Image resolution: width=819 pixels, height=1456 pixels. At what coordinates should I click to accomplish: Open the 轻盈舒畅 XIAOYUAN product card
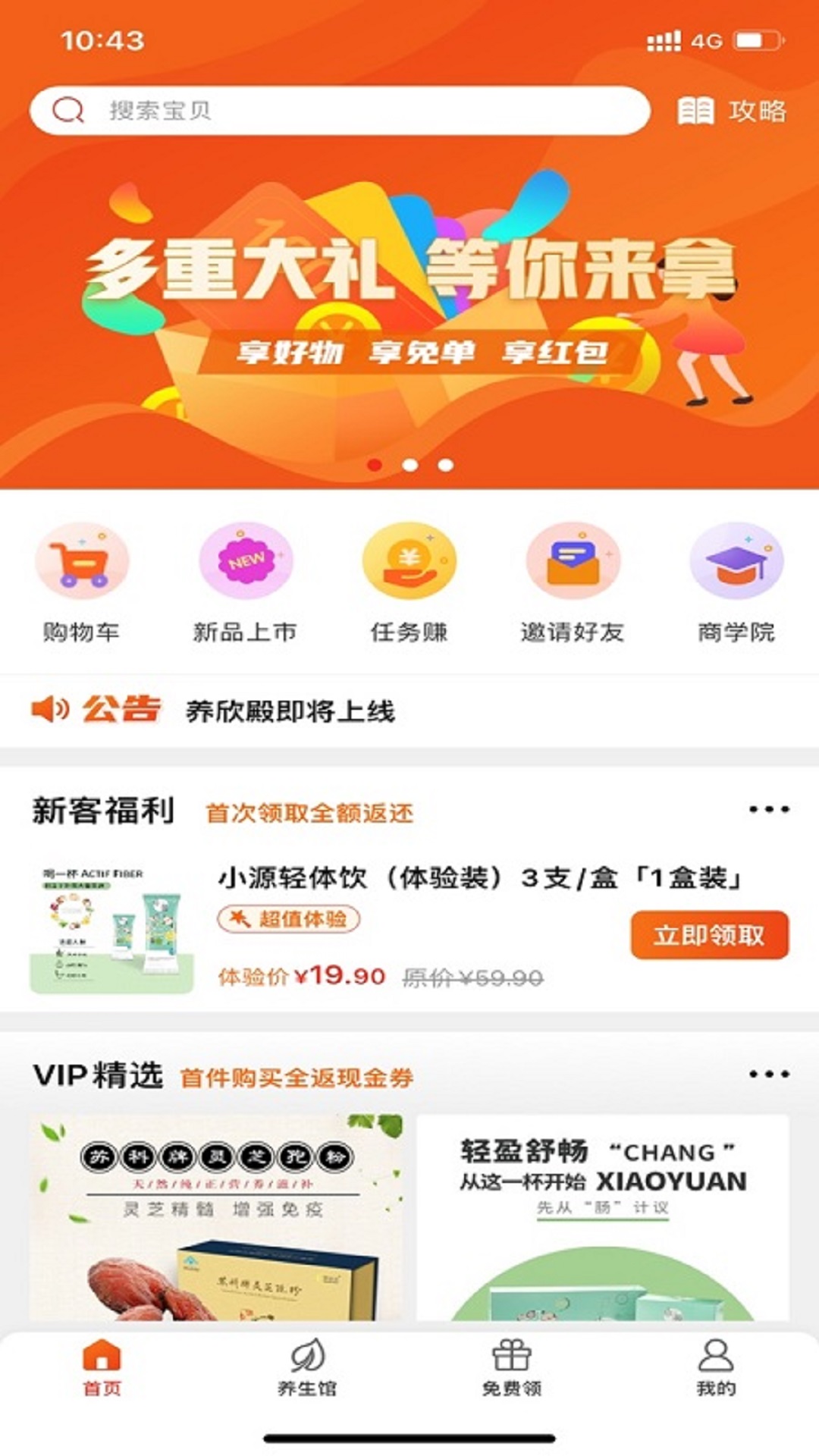pos(603,1217)
